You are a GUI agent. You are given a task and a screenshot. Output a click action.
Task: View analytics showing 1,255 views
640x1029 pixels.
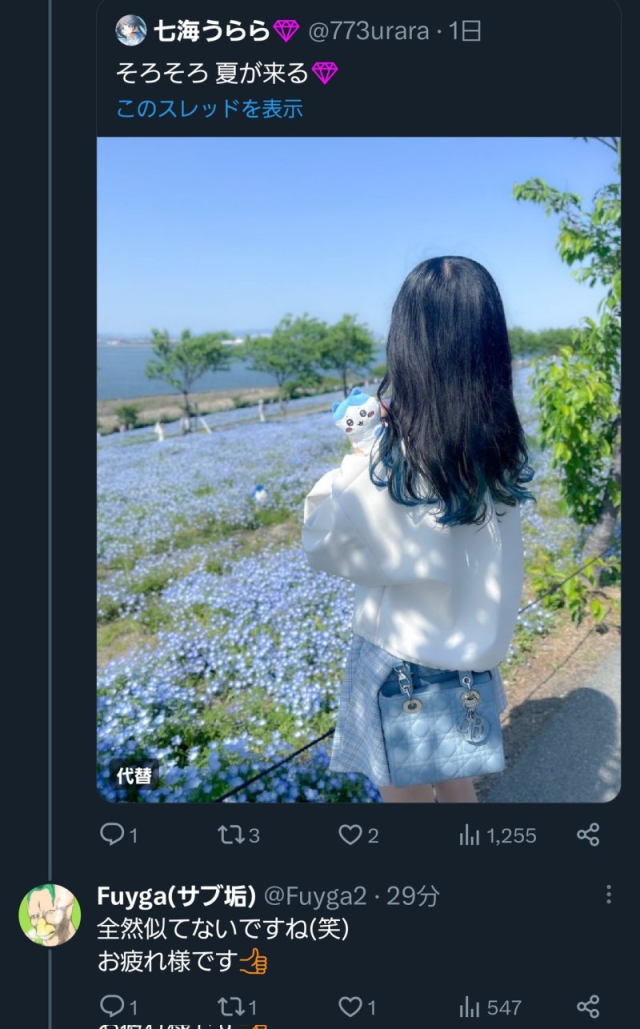point(498,835)
